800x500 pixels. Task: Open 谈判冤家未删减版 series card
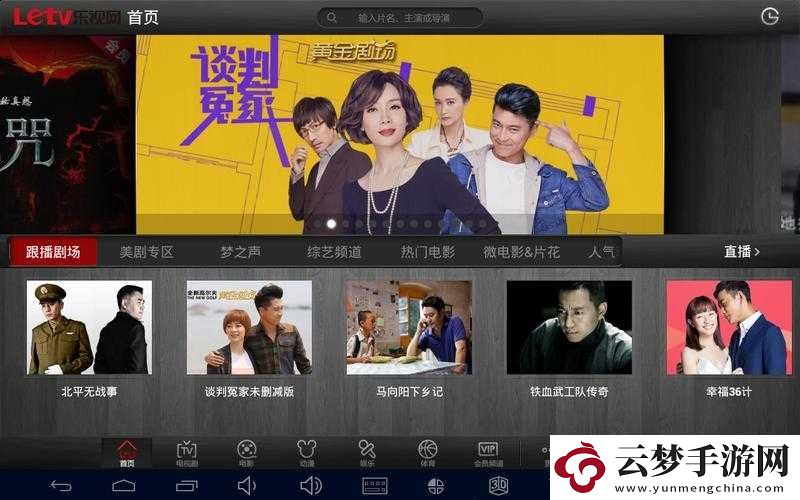249,328
